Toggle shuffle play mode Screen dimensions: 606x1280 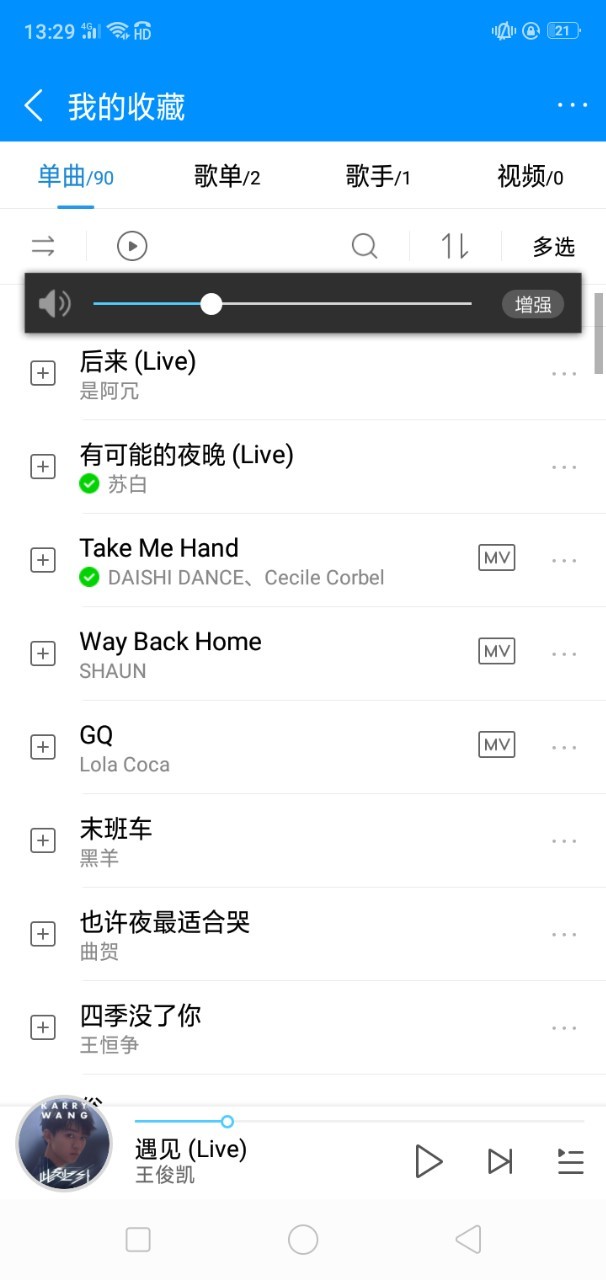click(x=43, y=246)
